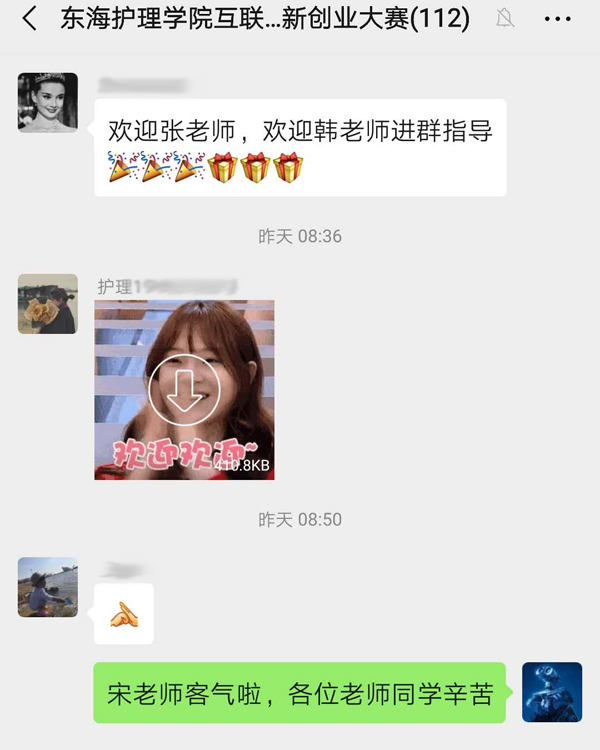
Task: Open profile of the clapping-hands emoji sender
Action: click(47, 587)
